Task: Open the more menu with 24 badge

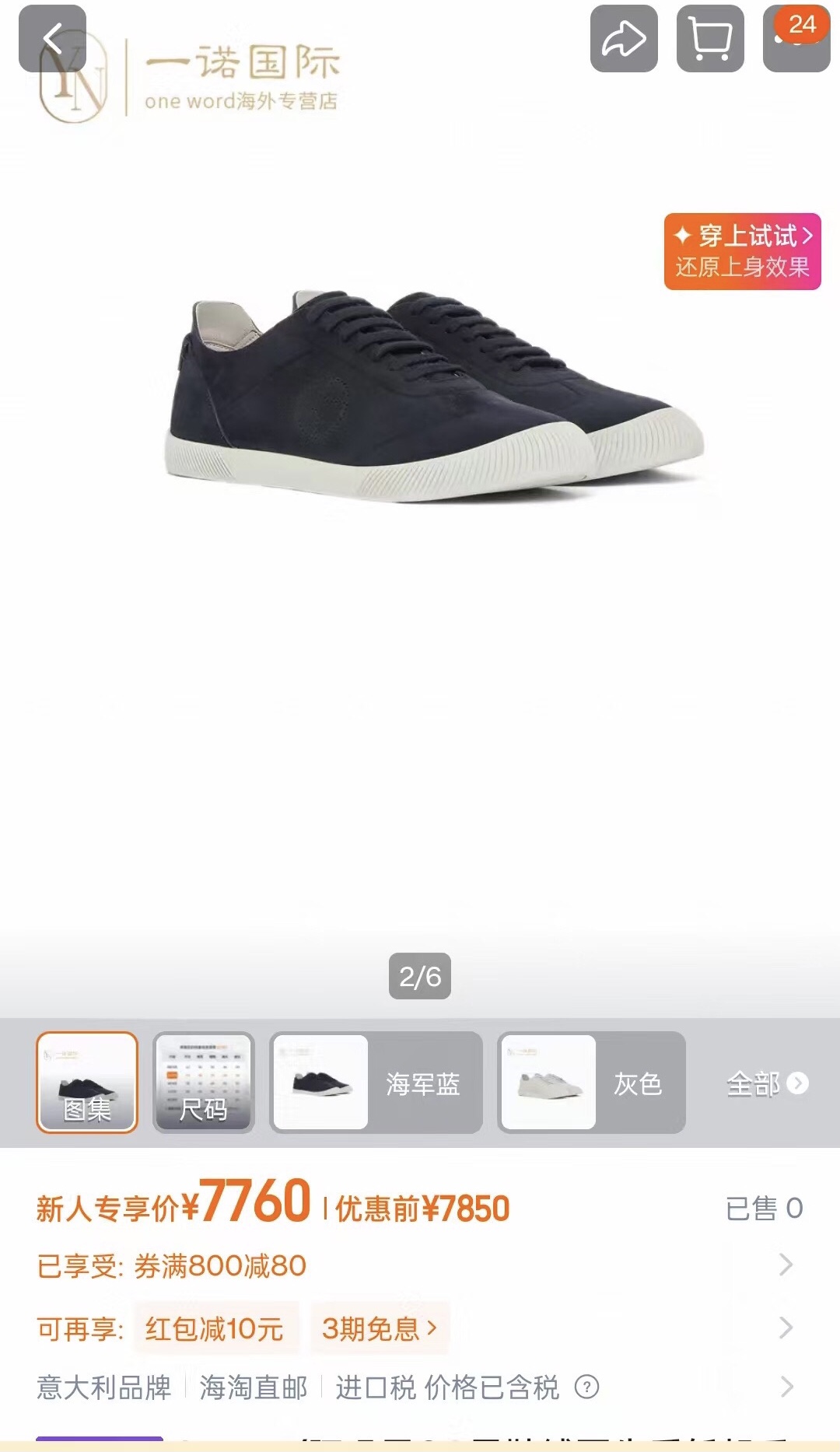Action: pos(796,38)
